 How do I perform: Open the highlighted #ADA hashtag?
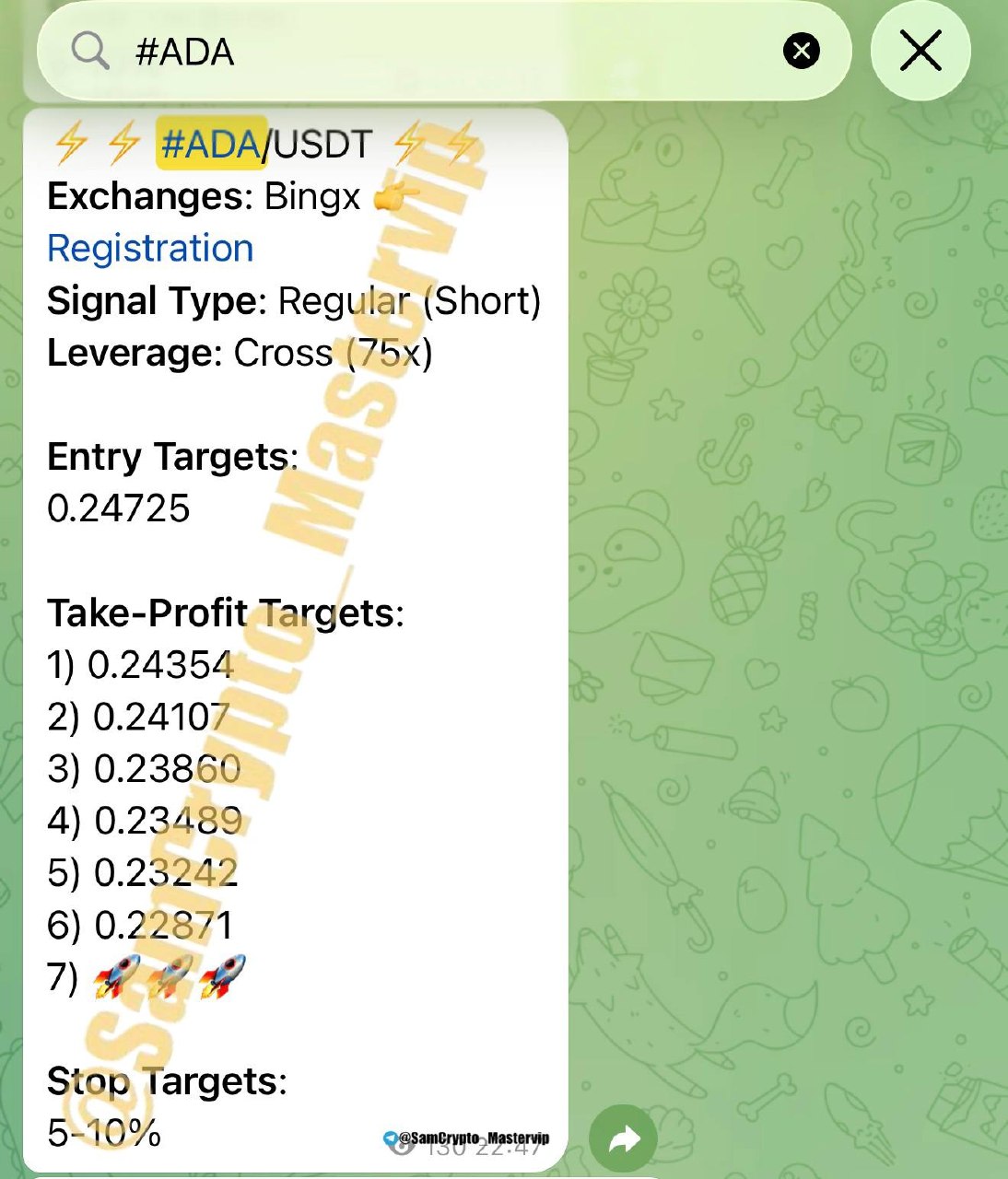(x=210, y=145)
